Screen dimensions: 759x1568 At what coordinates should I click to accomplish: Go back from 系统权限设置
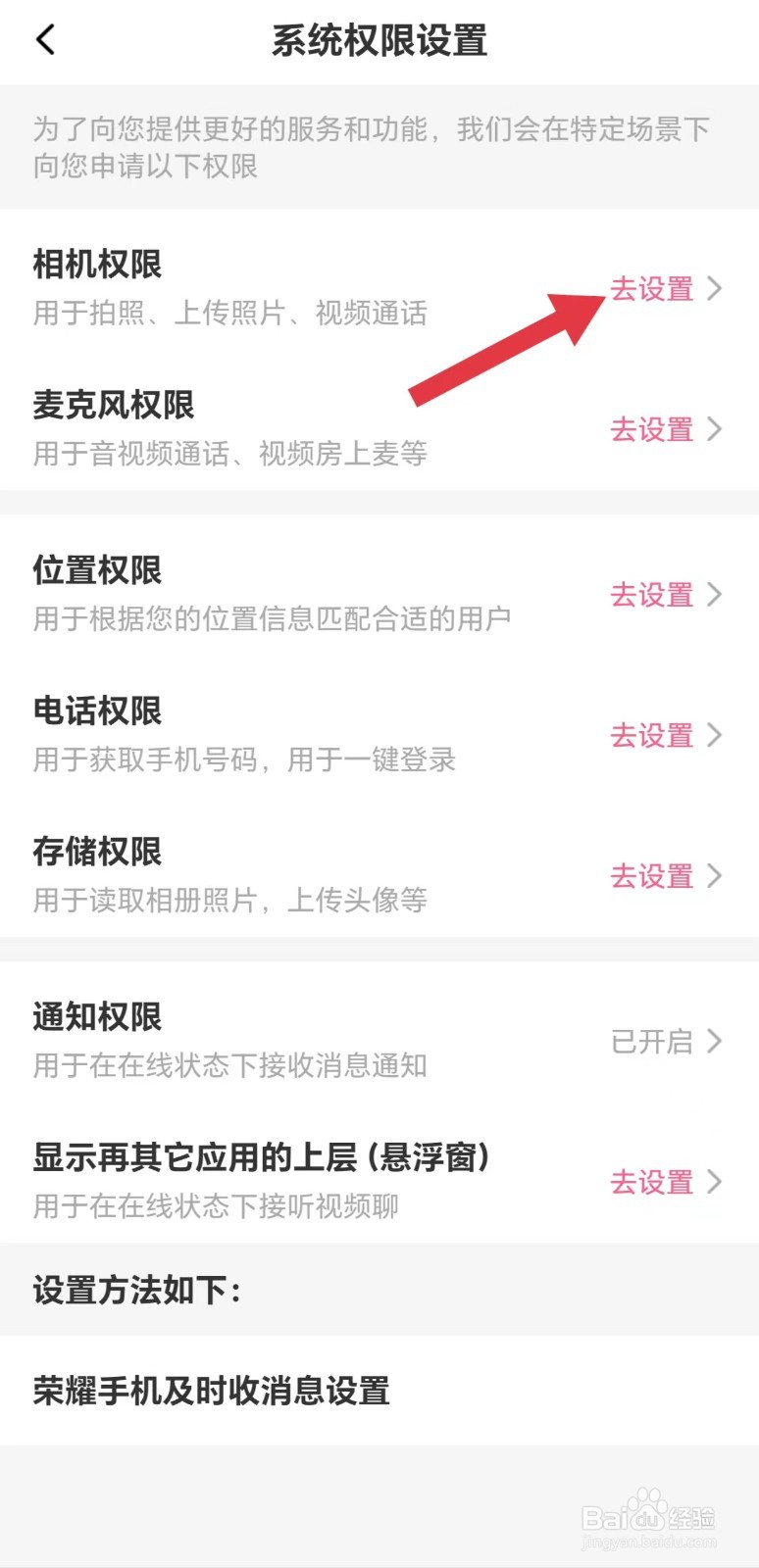[45, 41]
